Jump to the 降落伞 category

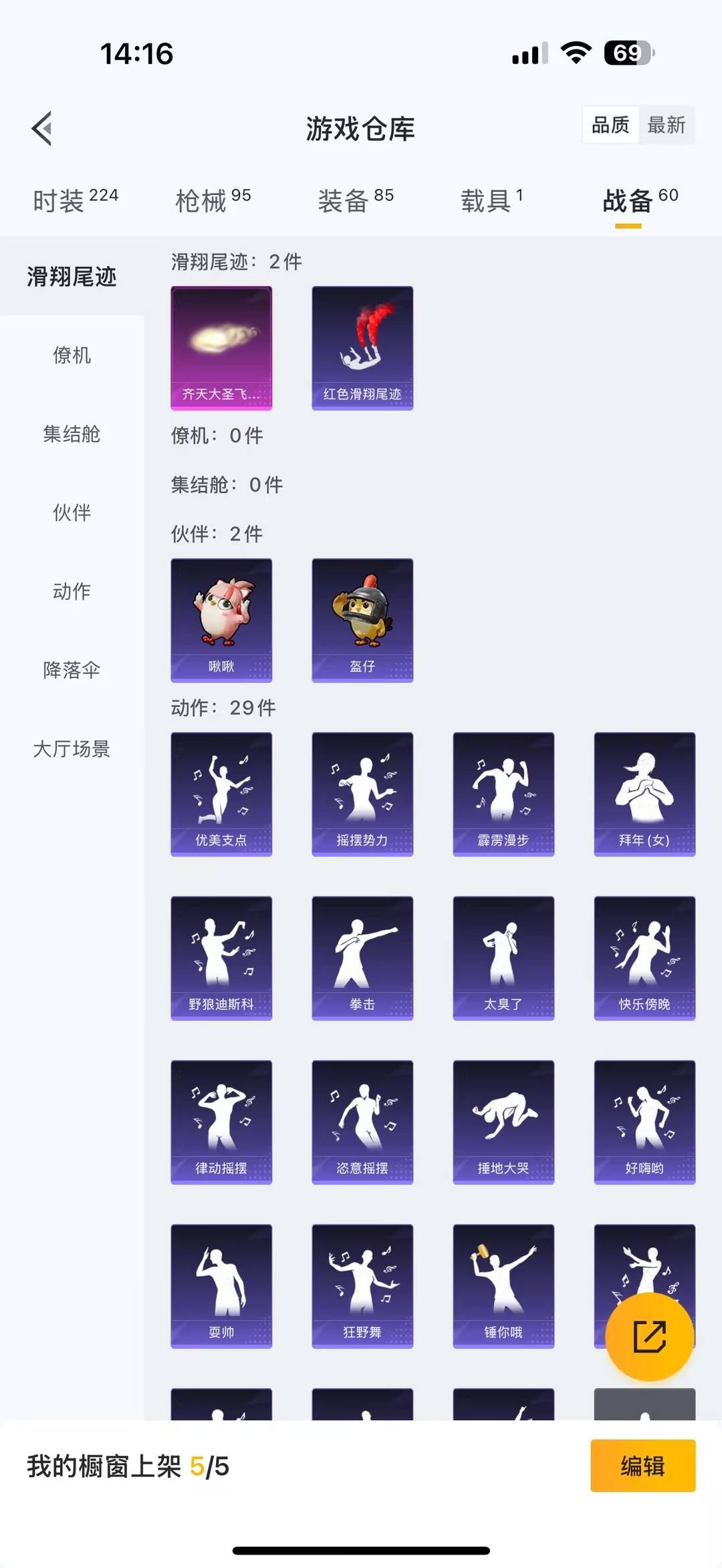pyautogui.click(x=72, y=669)
